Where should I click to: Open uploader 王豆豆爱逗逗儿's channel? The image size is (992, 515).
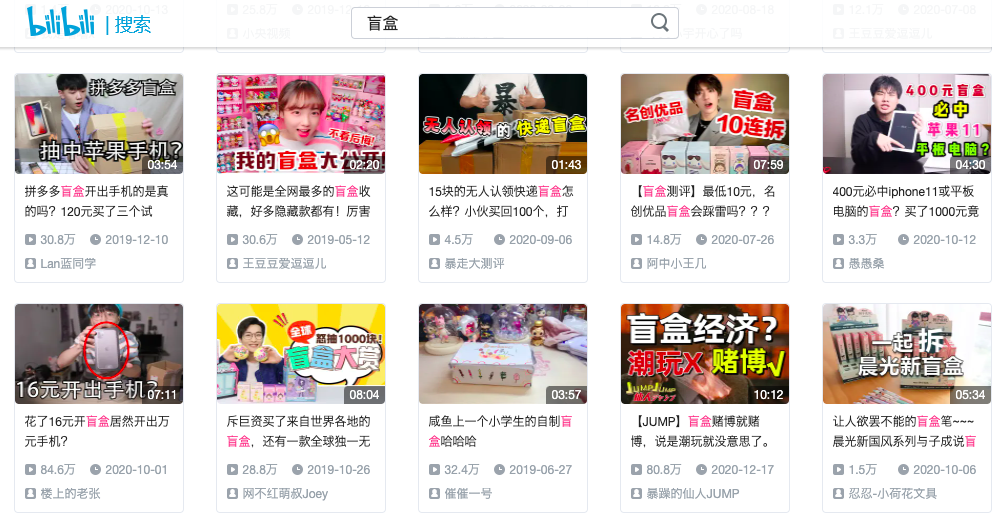pyautogui.click(x=284, y=263)
